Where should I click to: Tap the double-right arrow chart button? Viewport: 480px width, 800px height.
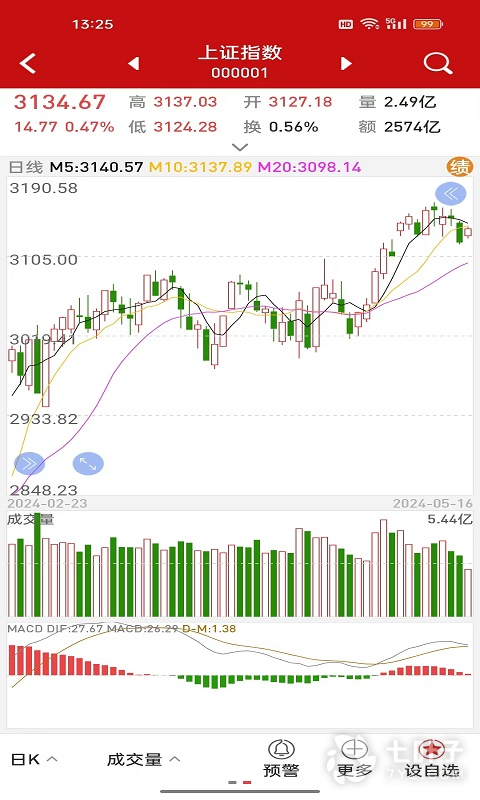pyautogui.click(x=29, y=463)
